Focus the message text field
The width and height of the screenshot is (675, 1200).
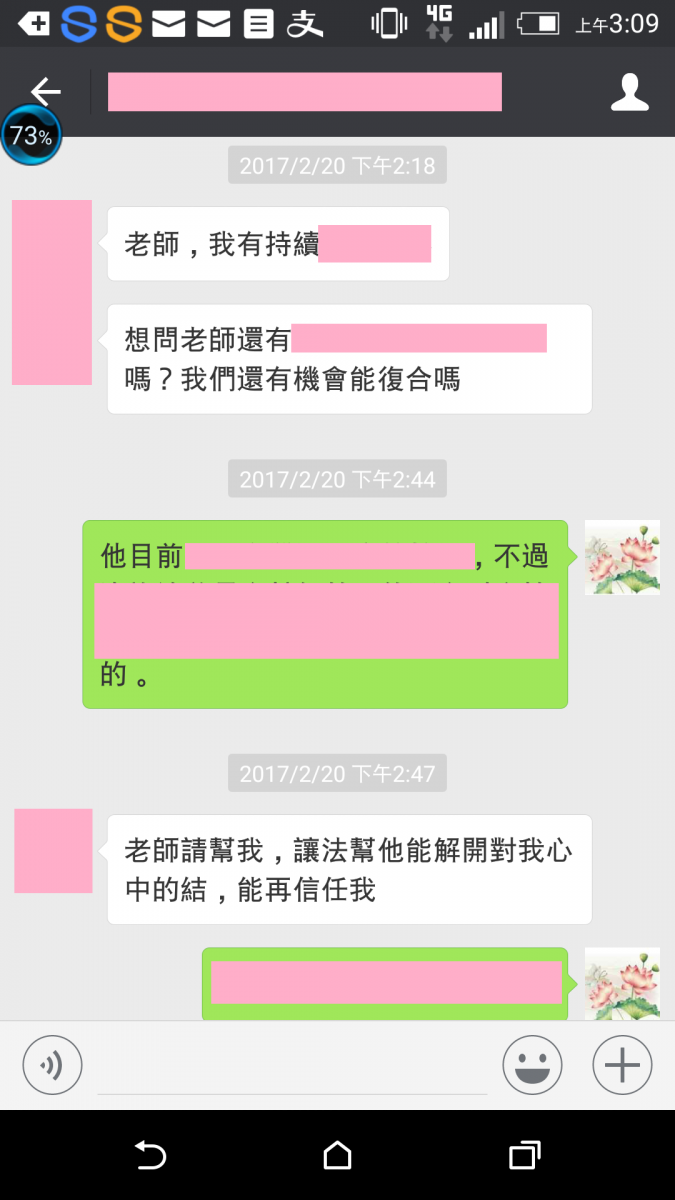click(292, 1068)
